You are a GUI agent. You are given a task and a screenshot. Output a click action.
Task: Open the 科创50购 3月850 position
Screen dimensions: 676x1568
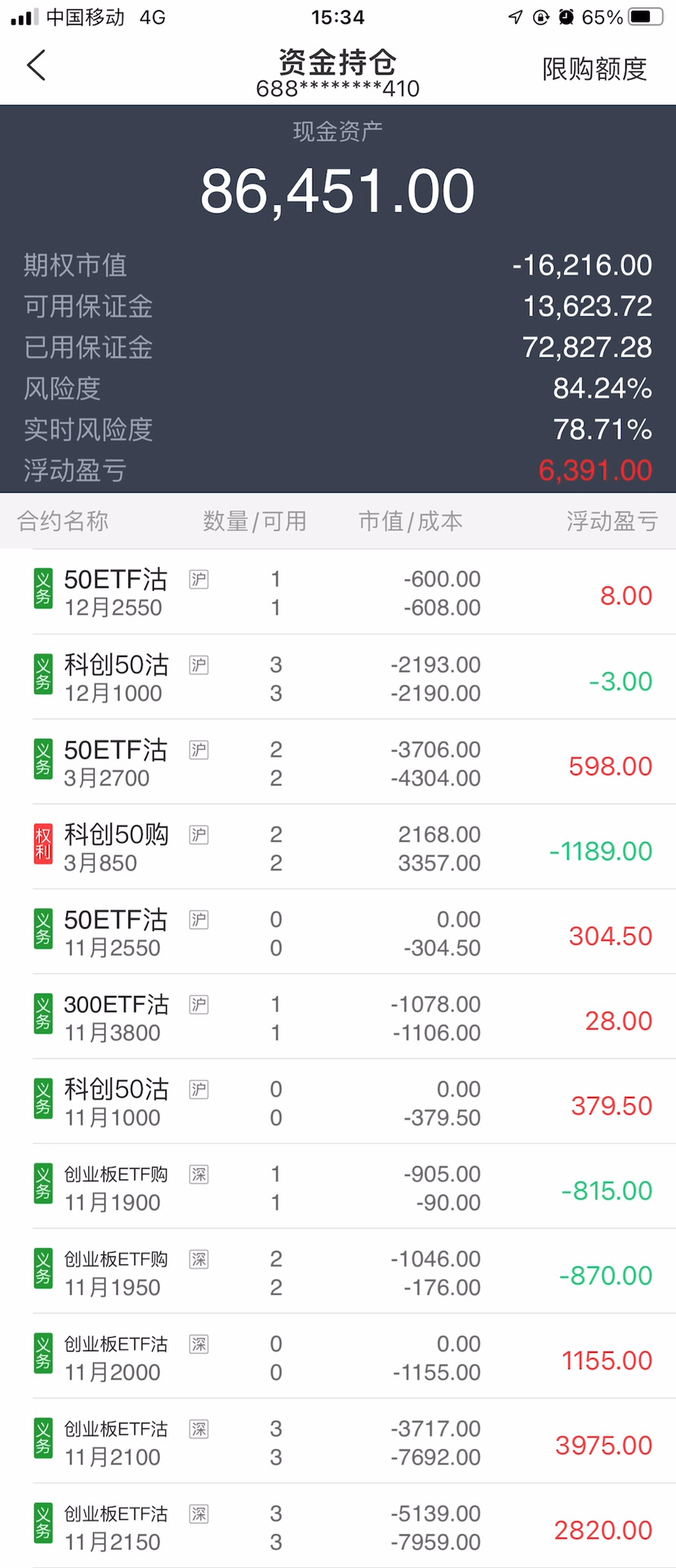(338, 848)
